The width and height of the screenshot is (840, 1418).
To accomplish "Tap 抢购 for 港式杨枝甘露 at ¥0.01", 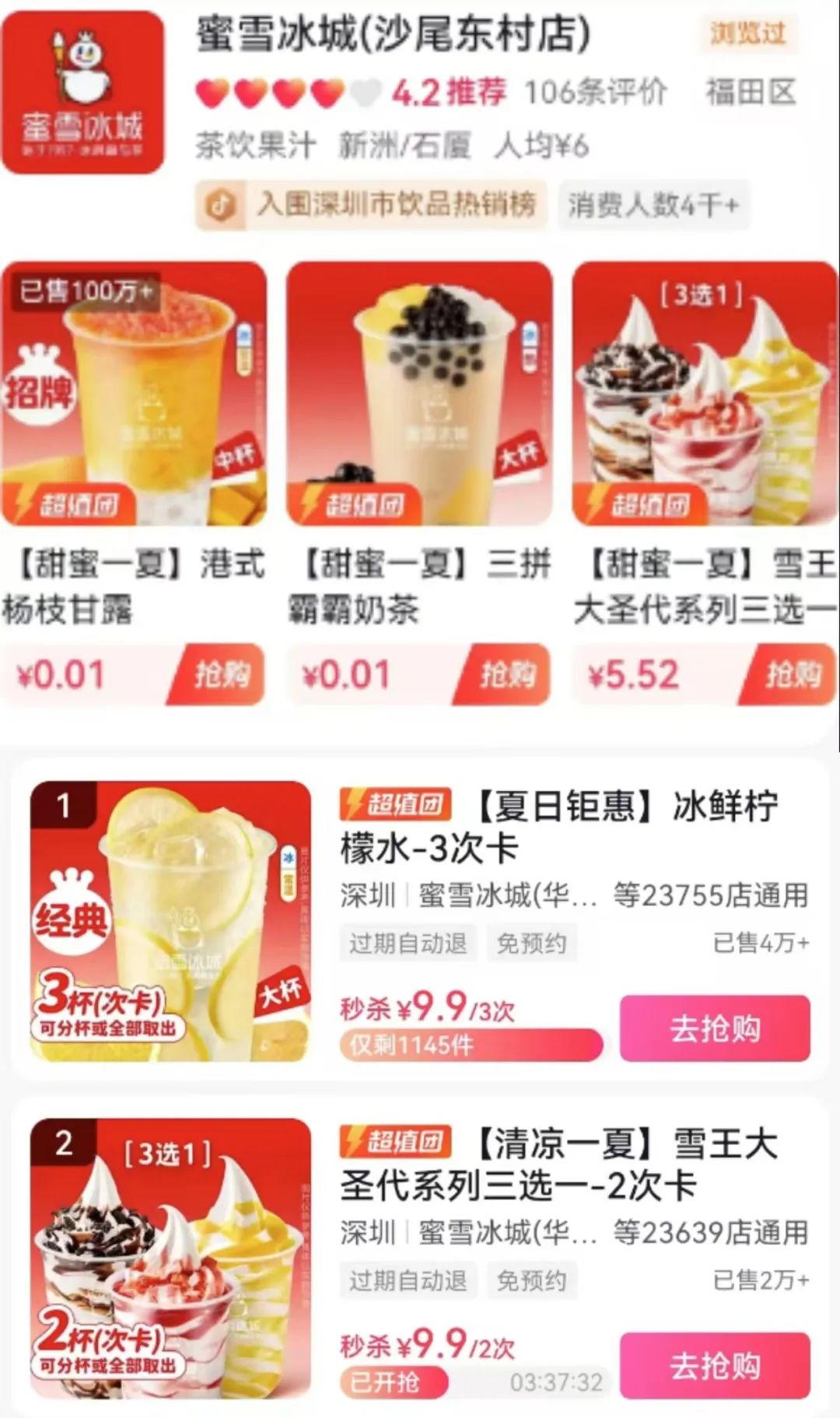I will 220,675.
